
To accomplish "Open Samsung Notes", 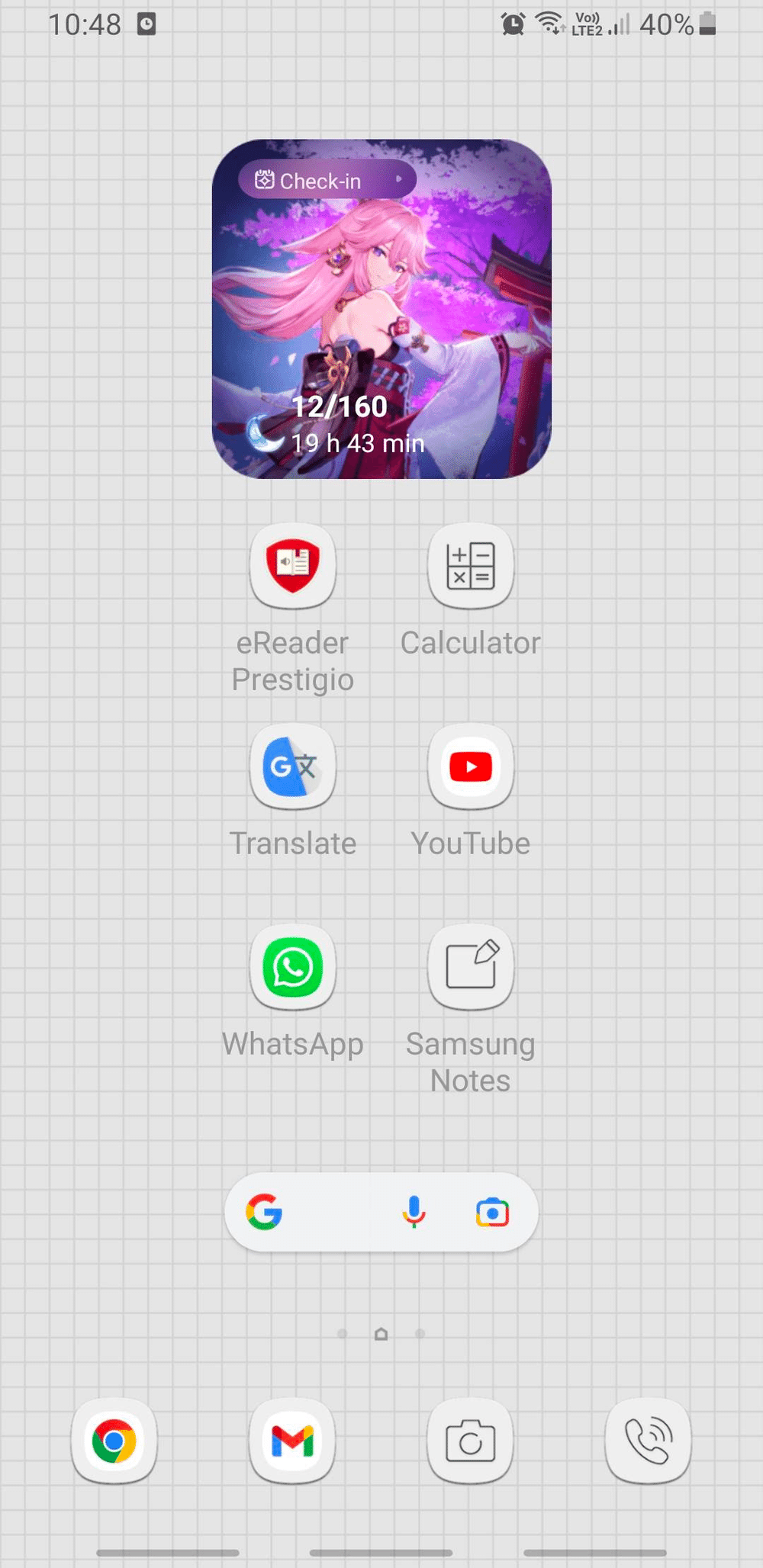I will click(470, 967).
